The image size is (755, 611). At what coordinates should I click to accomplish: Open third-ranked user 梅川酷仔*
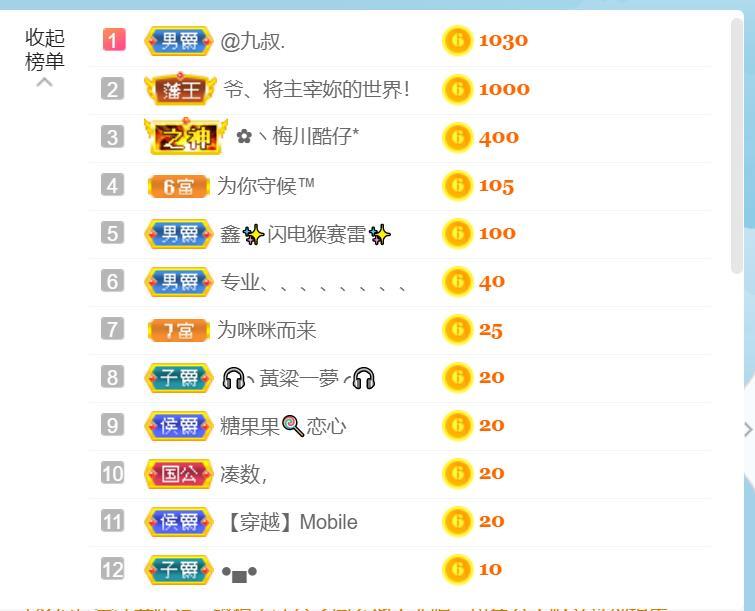[297, 137]
